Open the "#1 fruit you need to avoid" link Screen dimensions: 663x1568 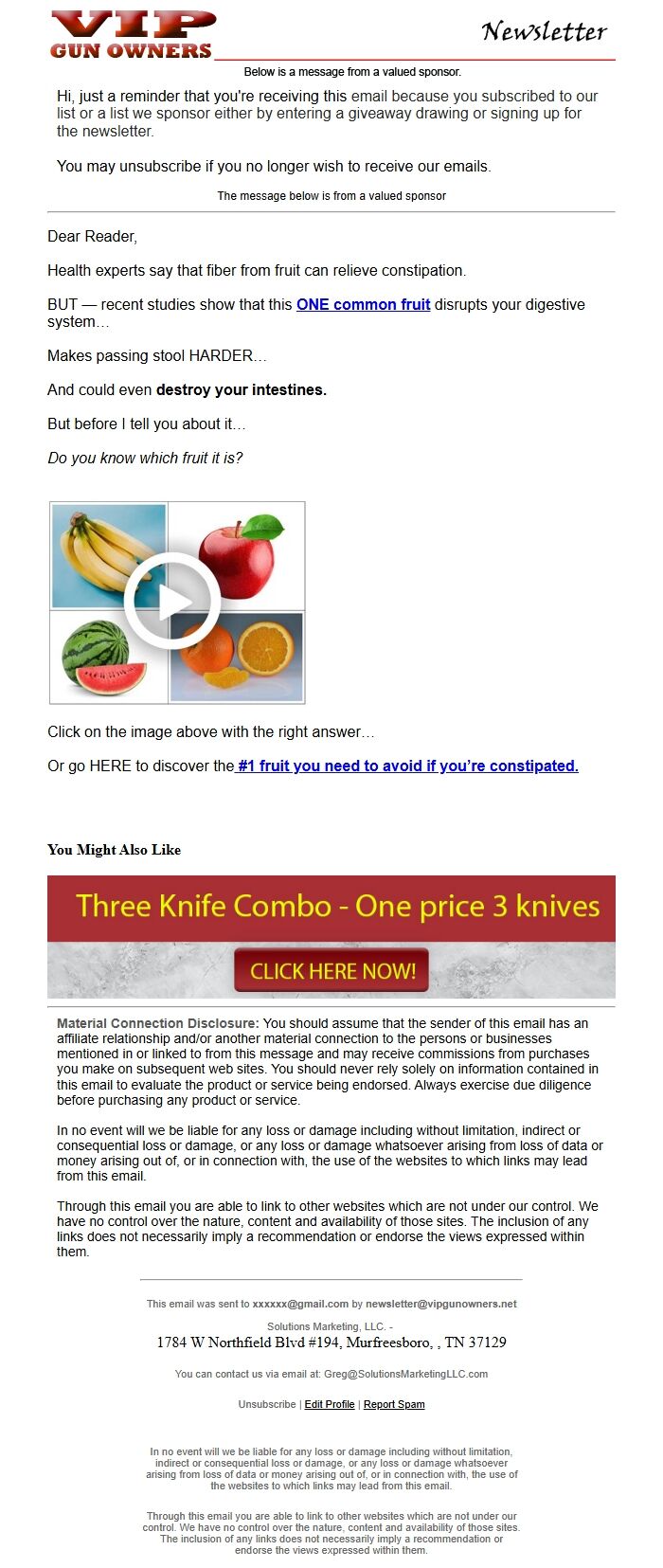pos(407,766)
